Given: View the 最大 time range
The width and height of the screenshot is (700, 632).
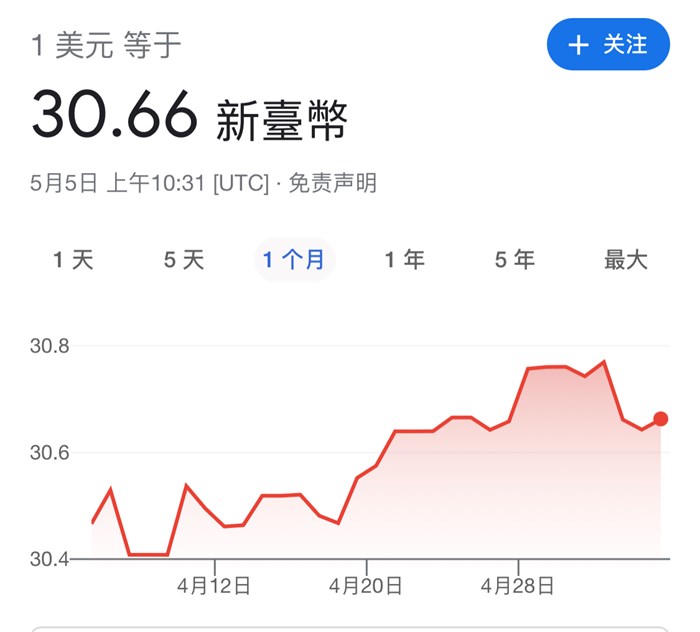Looking at the screenshot, I should pos(626,260).
